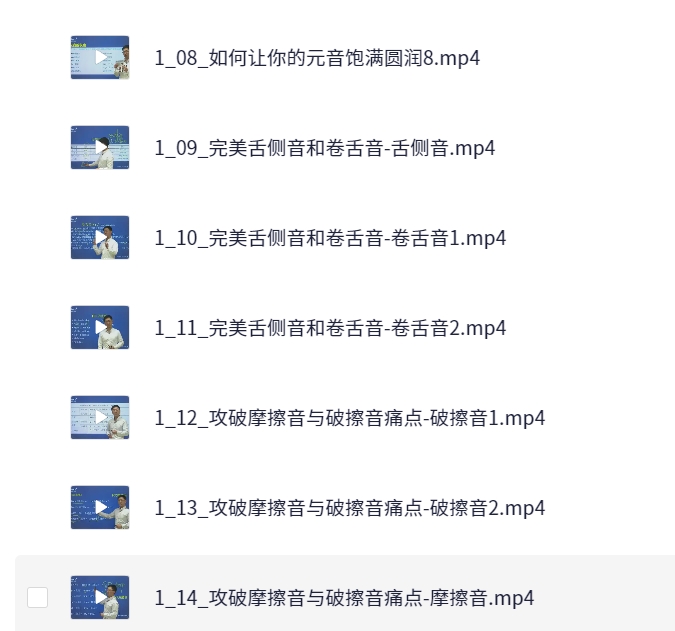This screenshot has height=631, width=675.
Task: Open 1_14 摩擦音 video file
Action: tap(344, 598)
